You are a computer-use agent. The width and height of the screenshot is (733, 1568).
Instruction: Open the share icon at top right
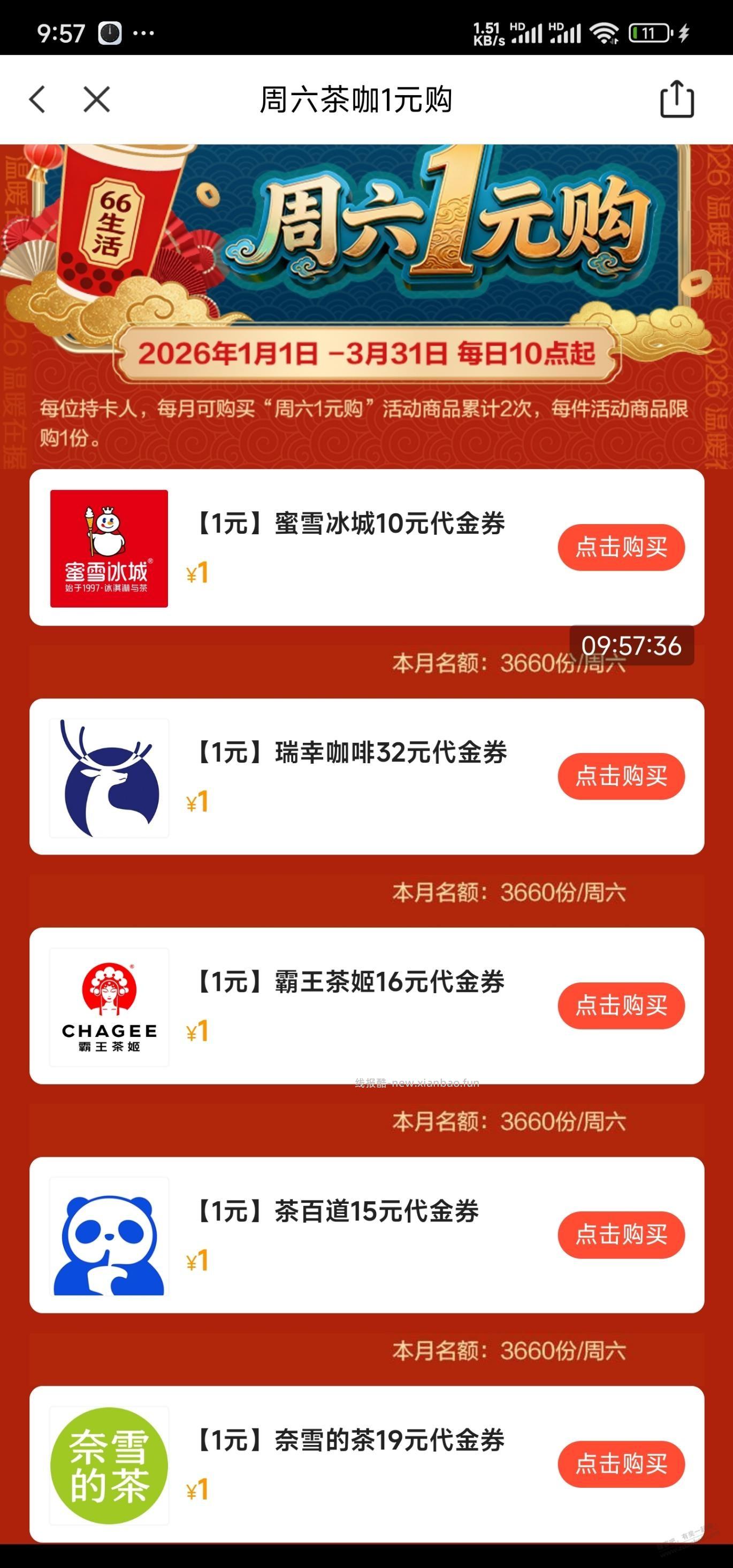[676, 99]
